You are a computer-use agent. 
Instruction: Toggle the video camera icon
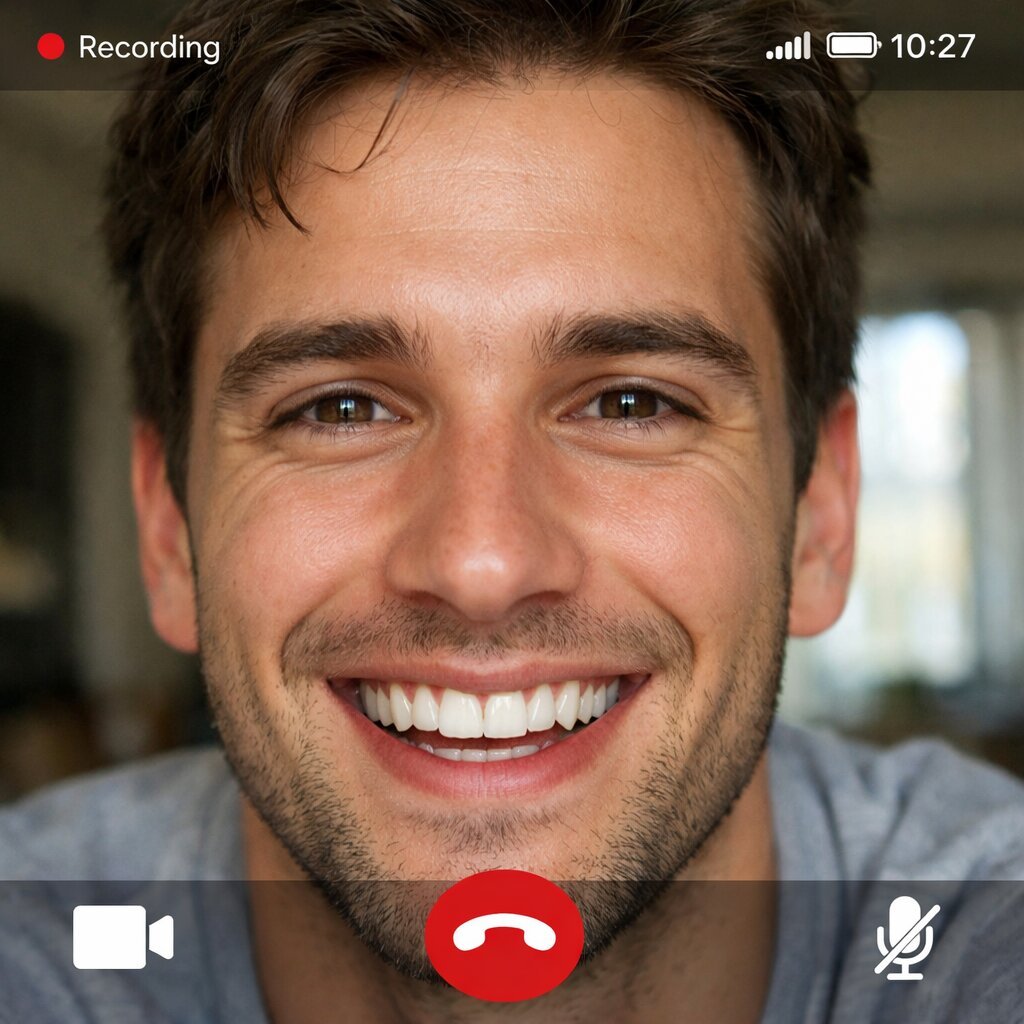click(122, 937)
